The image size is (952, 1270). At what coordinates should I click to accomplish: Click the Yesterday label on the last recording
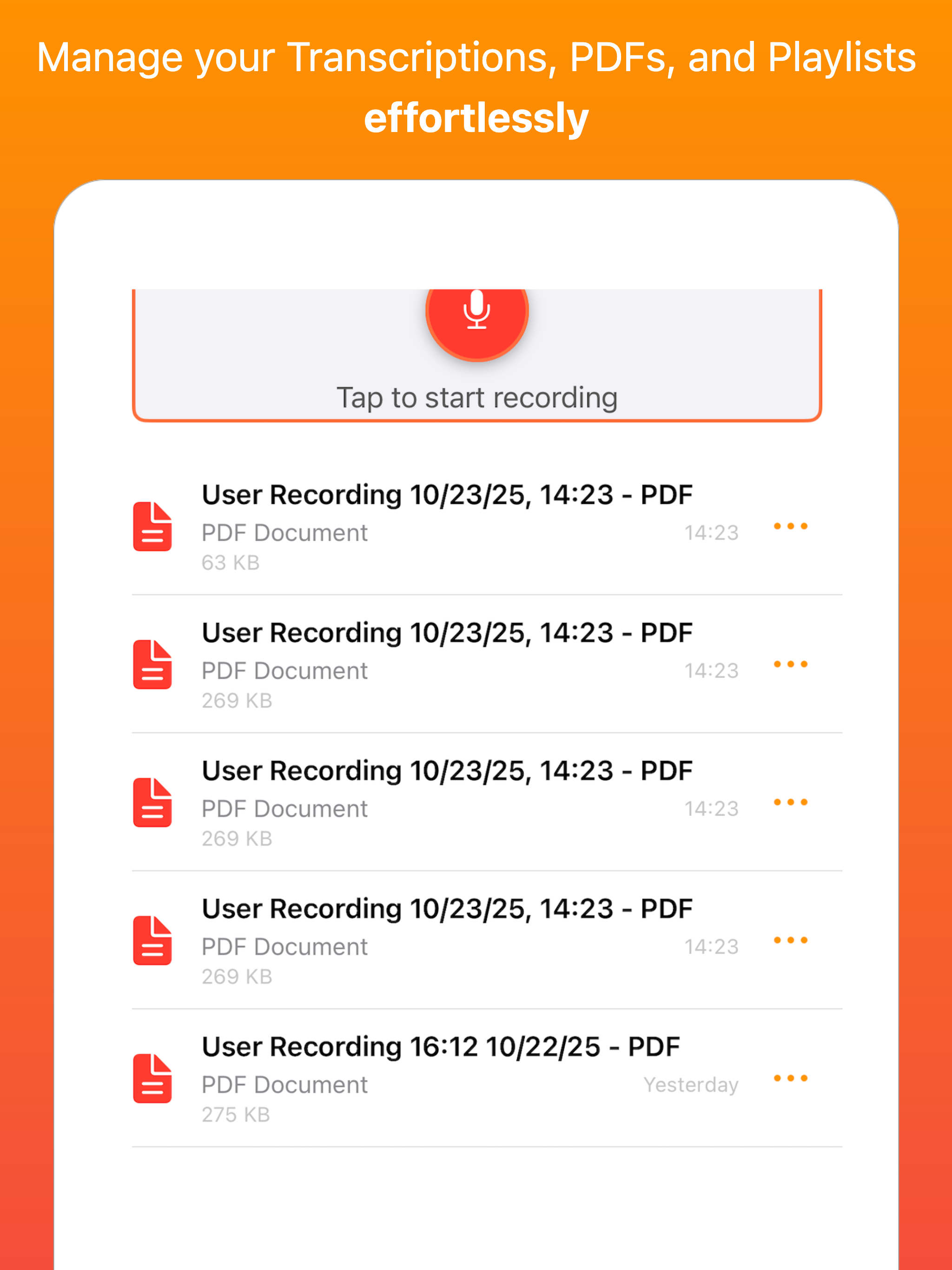(x=691, y=1084)
